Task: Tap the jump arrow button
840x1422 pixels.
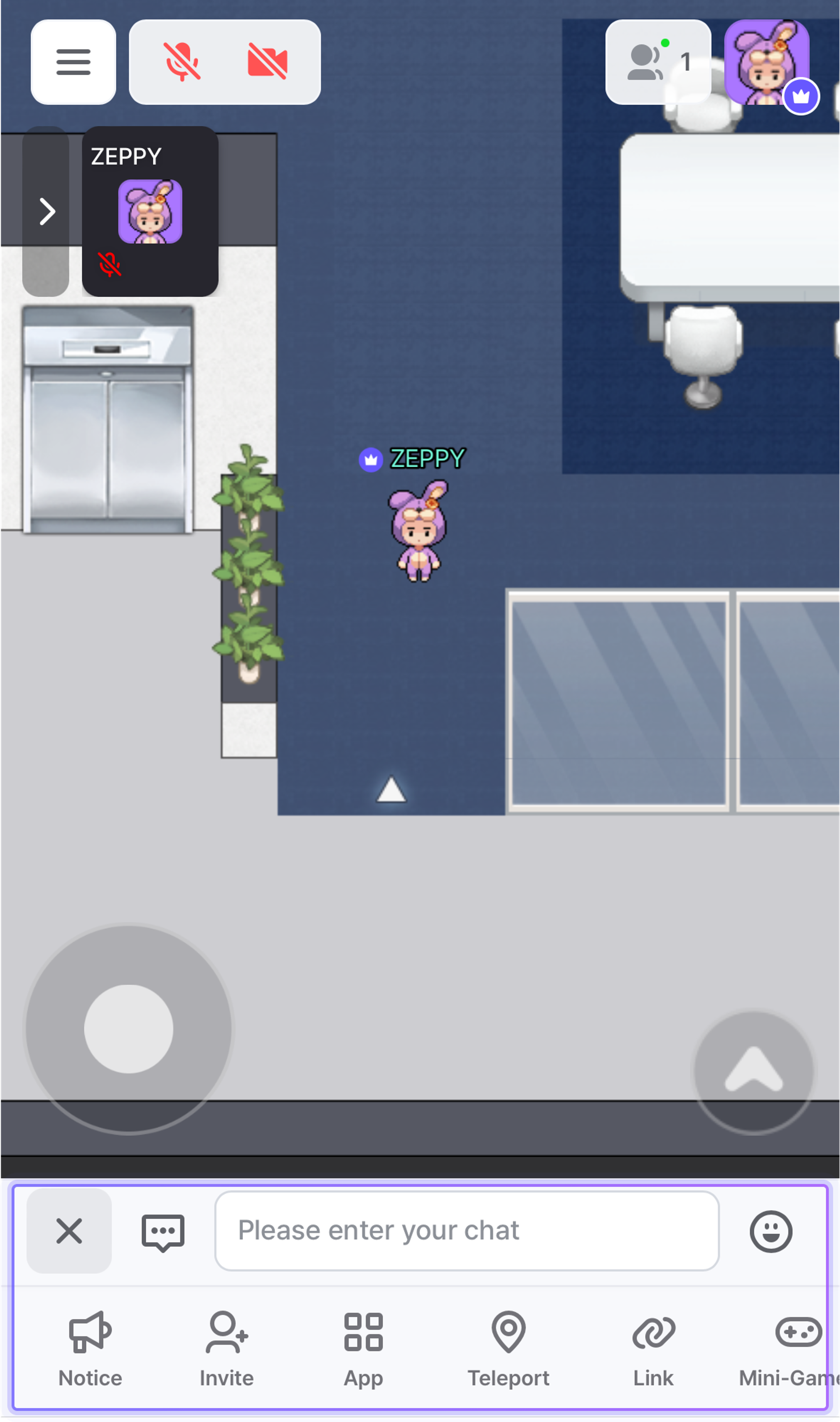Action: coord(753,1071)
